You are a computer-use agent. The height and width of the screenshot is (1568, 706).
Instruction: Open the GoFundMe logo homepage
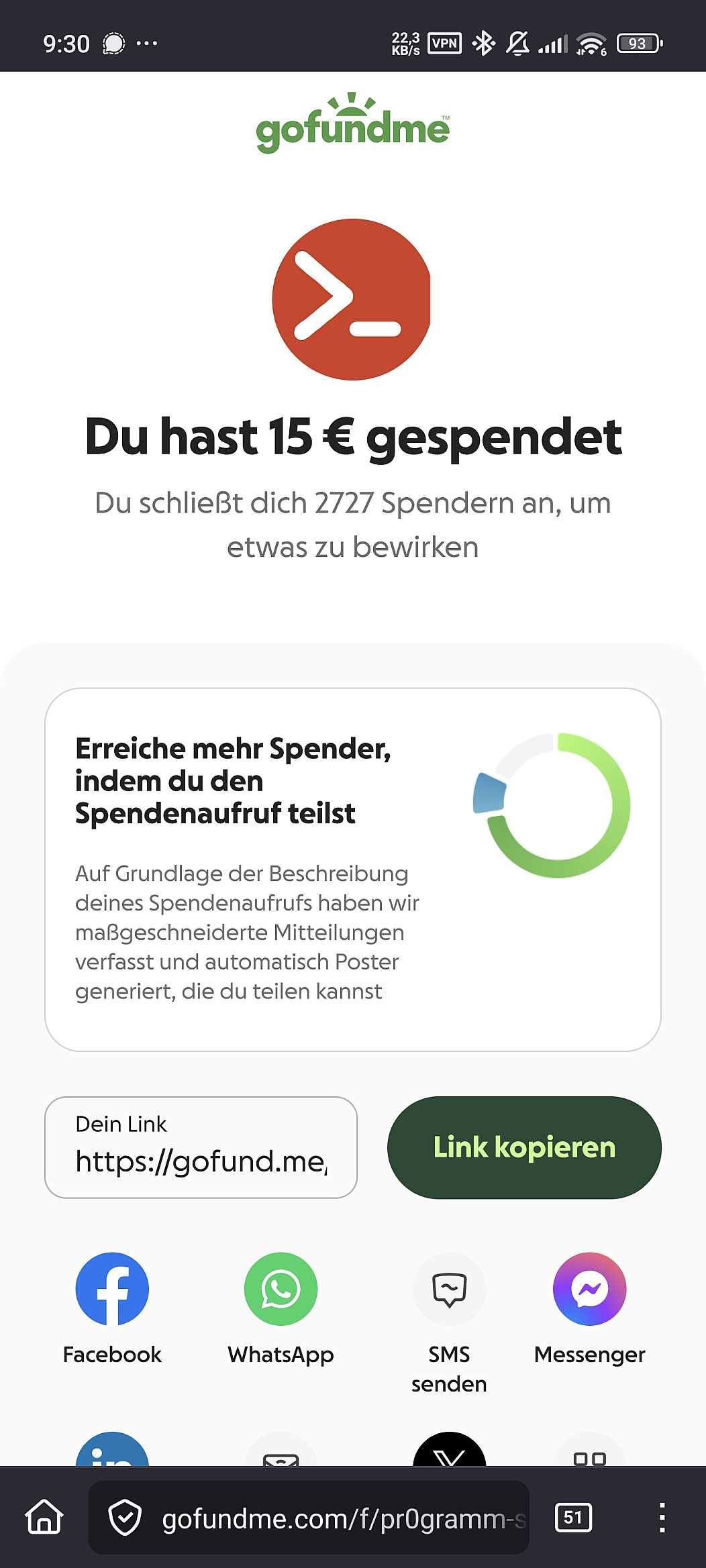tap(353, 124)
